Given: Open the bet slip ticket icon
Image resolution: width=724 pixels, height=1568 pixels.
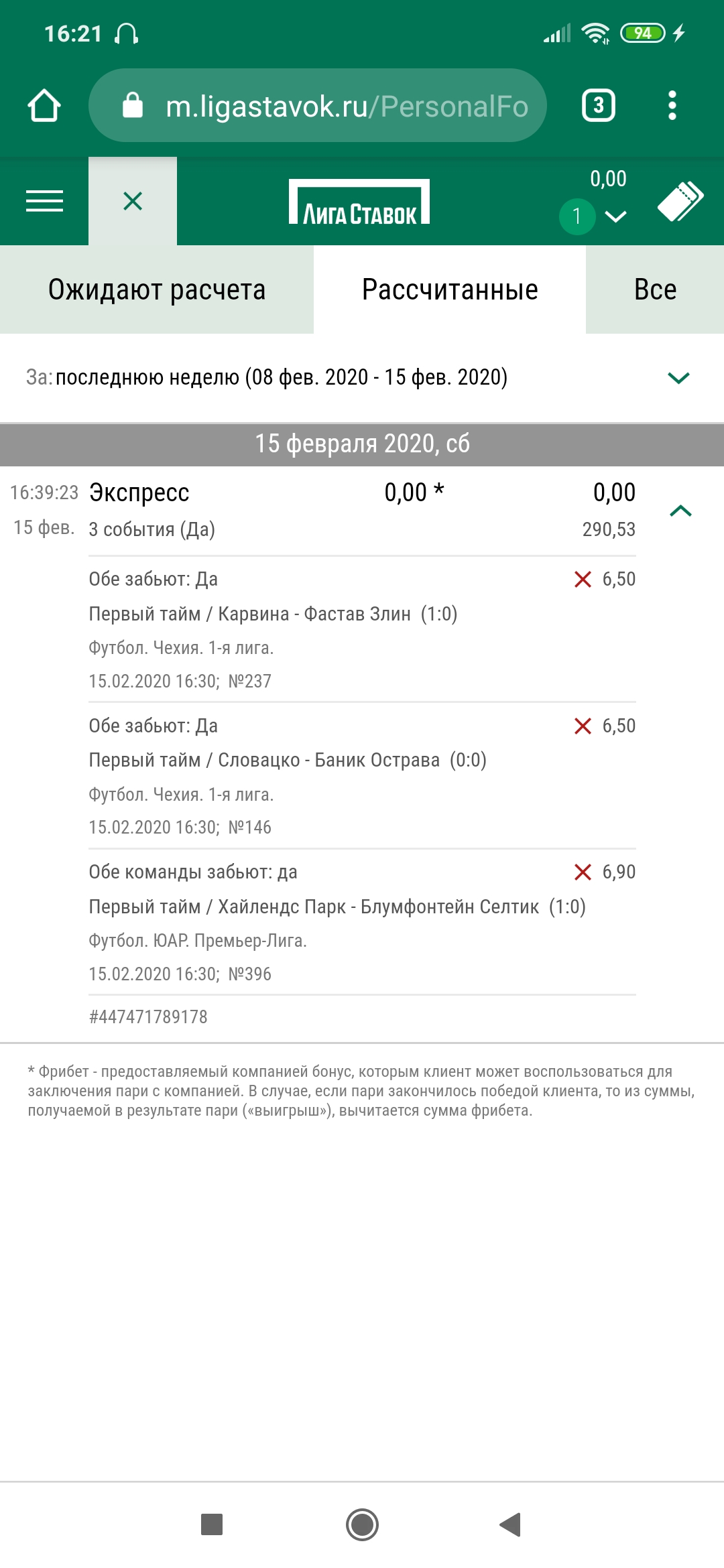Looking at the screenshot, I should coord(680,201).
